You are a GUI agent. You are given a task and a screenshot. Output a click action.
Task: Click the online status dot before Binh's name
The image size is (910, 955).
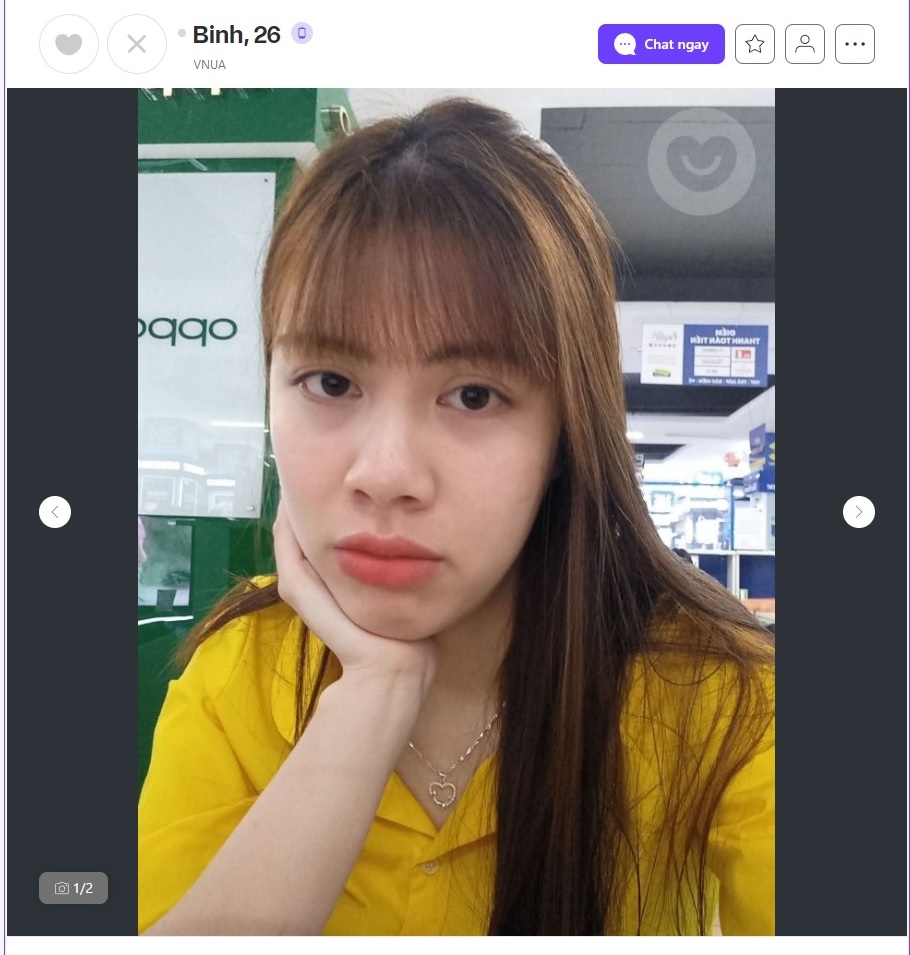pos(181,33)
